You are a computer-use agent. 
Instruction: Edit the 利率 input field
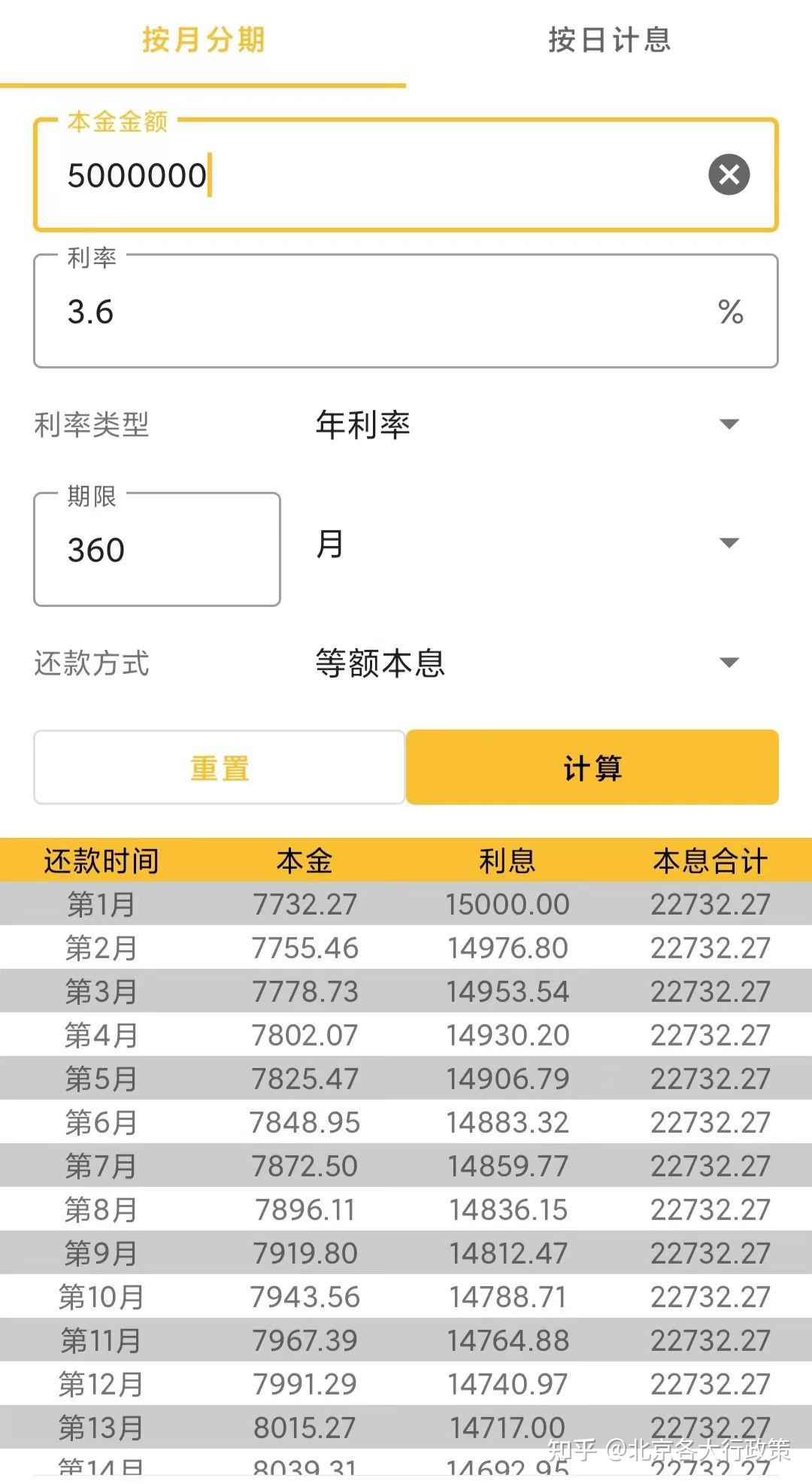406,311
